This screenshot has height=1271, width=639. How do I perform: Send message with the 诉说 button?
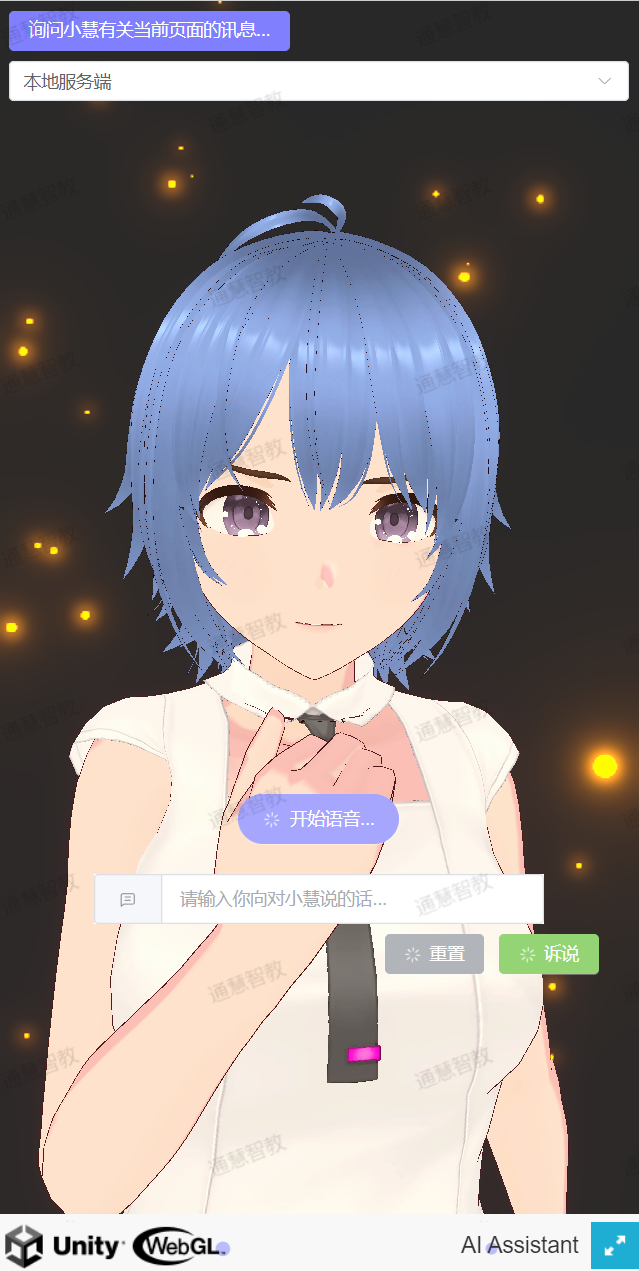pos(549,954)
